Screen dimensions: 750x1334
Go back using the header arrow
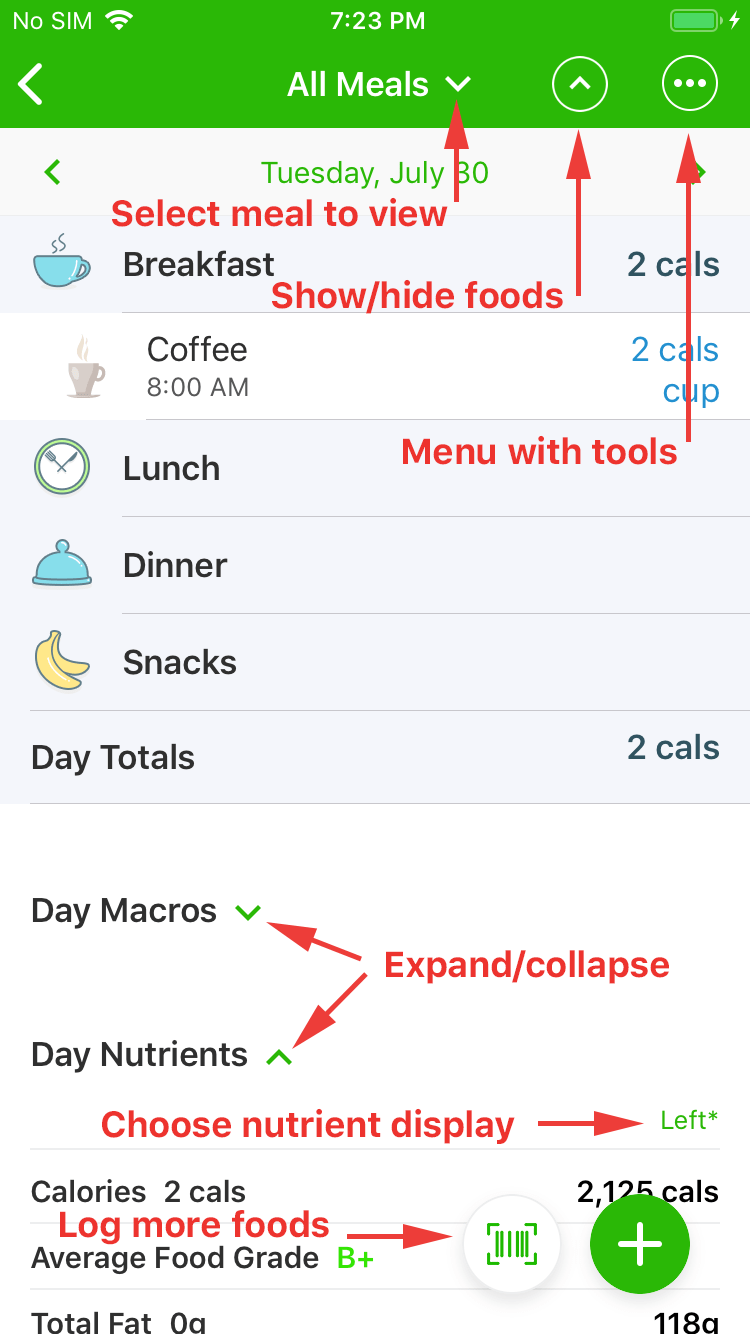(32, 85)
